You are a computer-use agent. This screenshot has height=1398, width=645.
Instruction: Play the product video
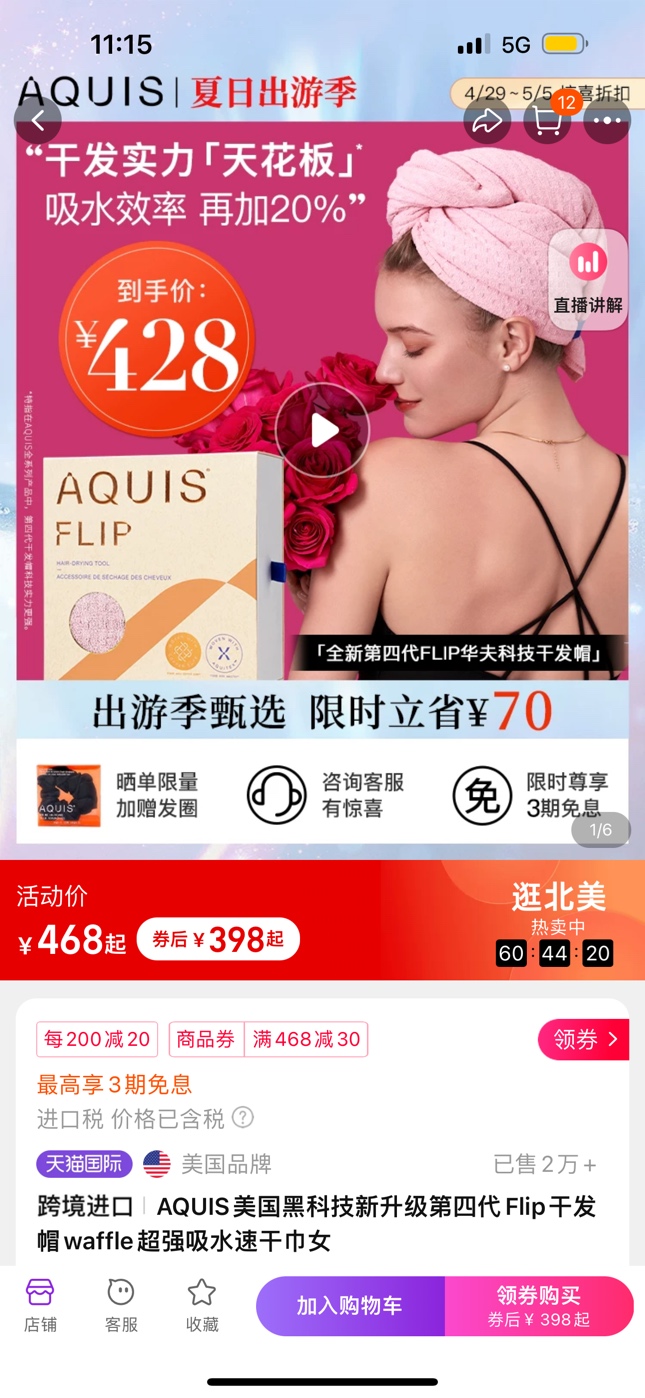pyautogui.click(x=322, y=431)
